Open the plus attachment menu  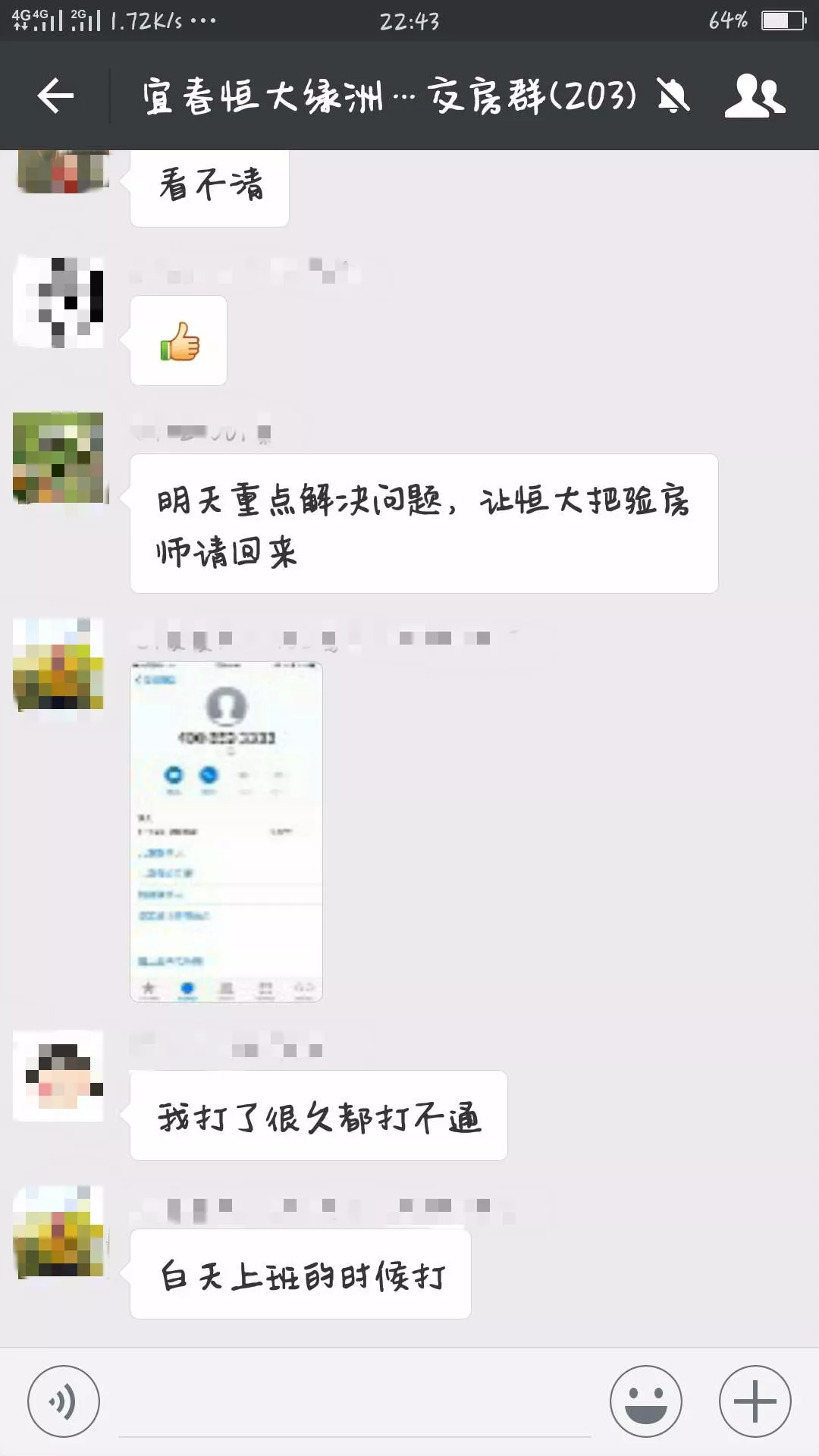tap(755, 1401)
